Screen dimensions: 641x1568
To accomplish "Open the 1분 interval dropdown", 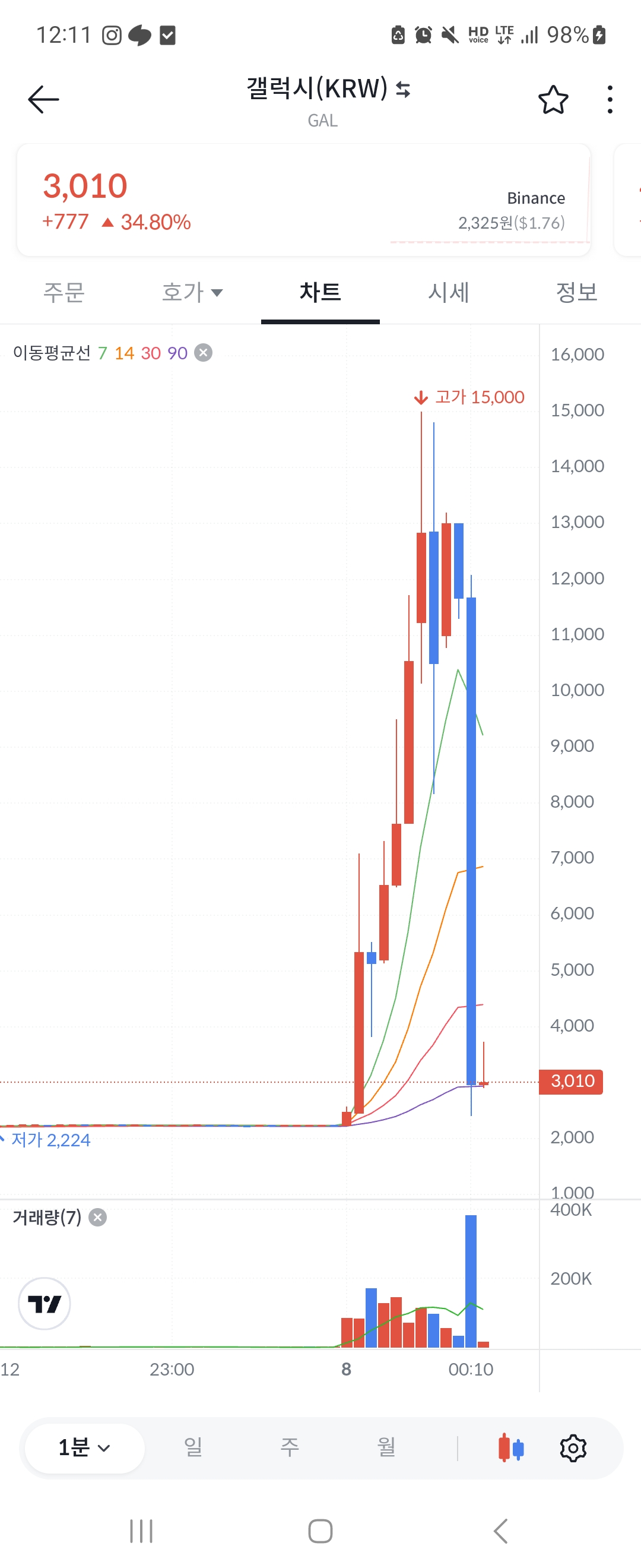I will point(84,1447).
